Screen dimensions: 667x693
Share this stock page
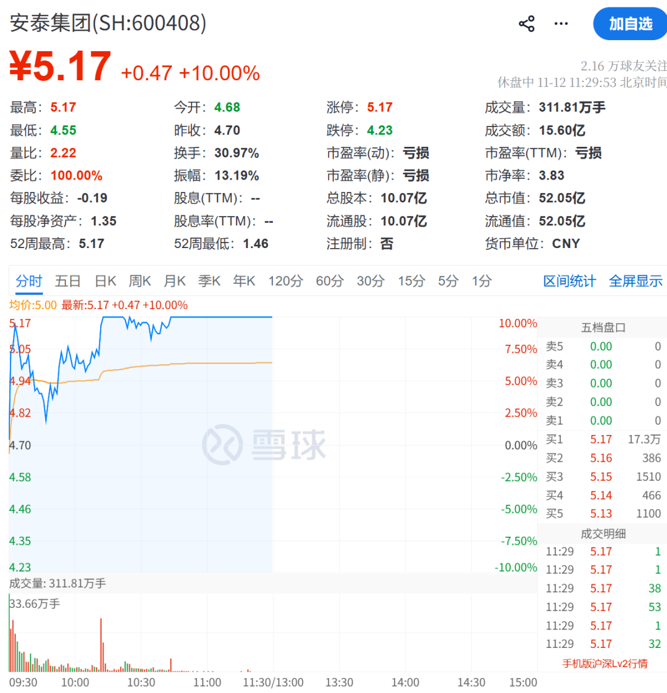pyautogui.click(x=527, y=23)
